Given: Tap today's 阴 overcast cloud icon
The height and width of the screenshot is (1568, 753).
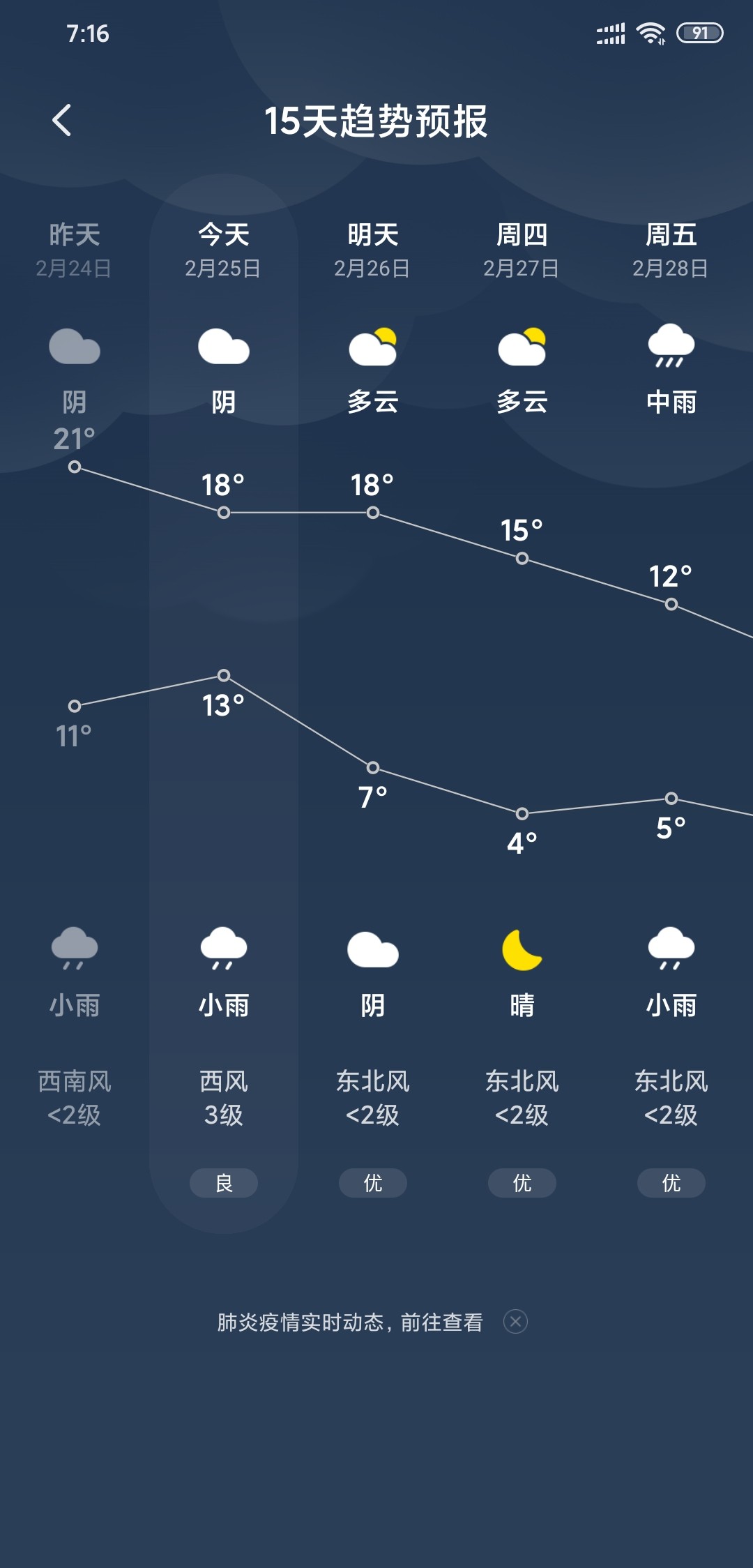Looking at the screenshot, I should click(x=223, y=347).
